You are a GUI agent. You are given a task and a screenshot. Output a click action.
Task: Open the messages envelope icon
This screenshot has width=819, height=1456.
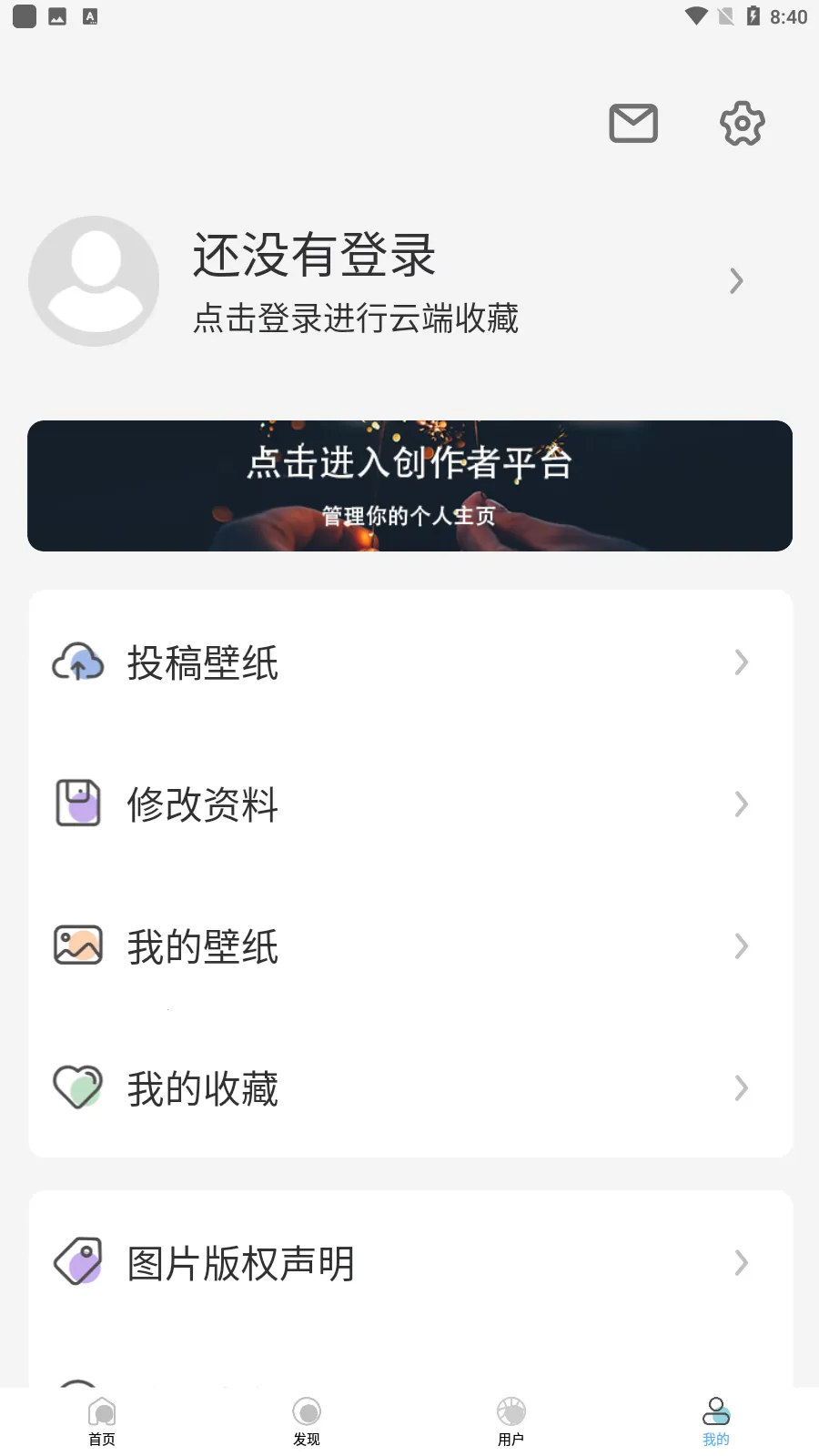[x=633, y=123]
